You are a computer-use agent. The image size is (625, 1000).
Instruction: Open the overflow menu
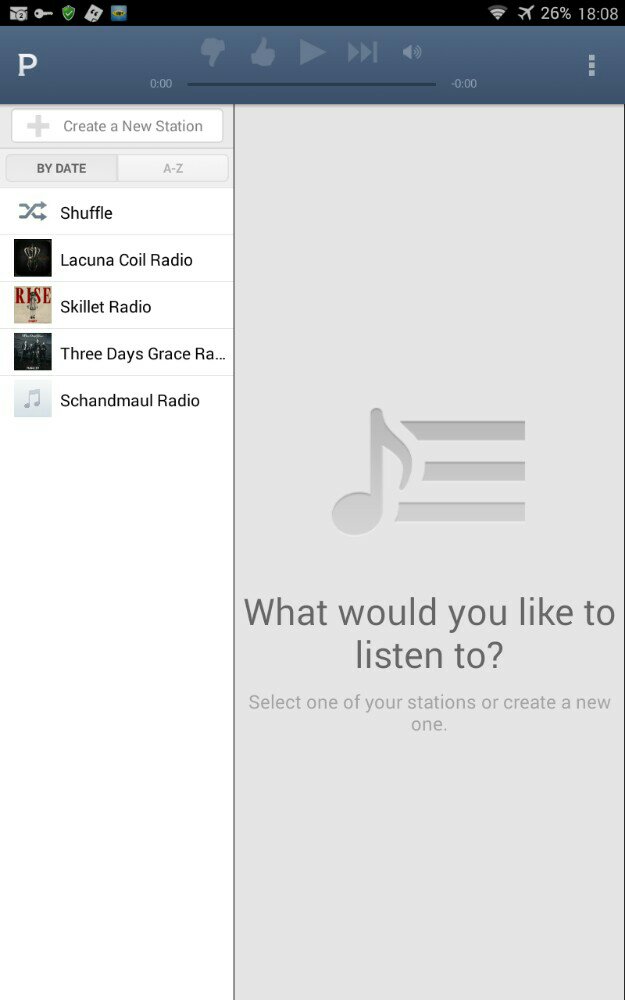pyautogui.click(x=591, y=66)
